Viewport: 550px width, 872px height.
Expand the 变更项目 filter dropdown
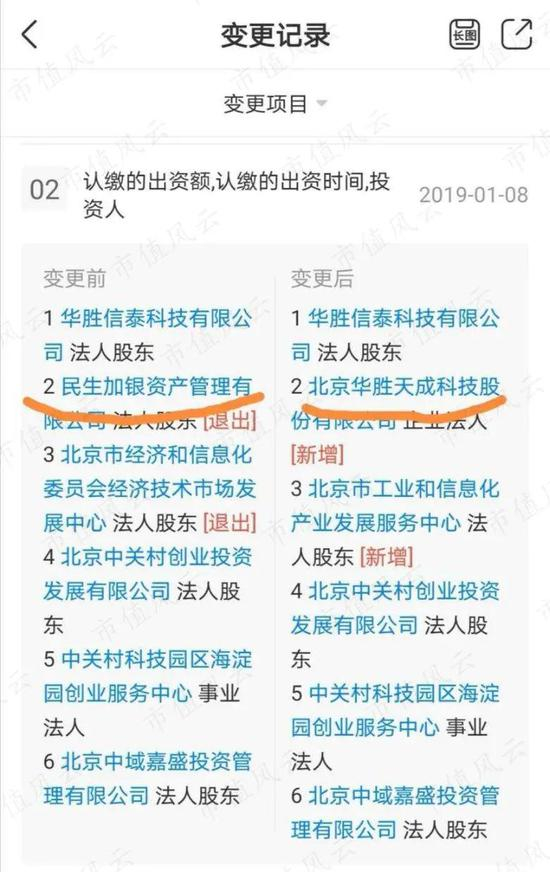tap(275, 103)
